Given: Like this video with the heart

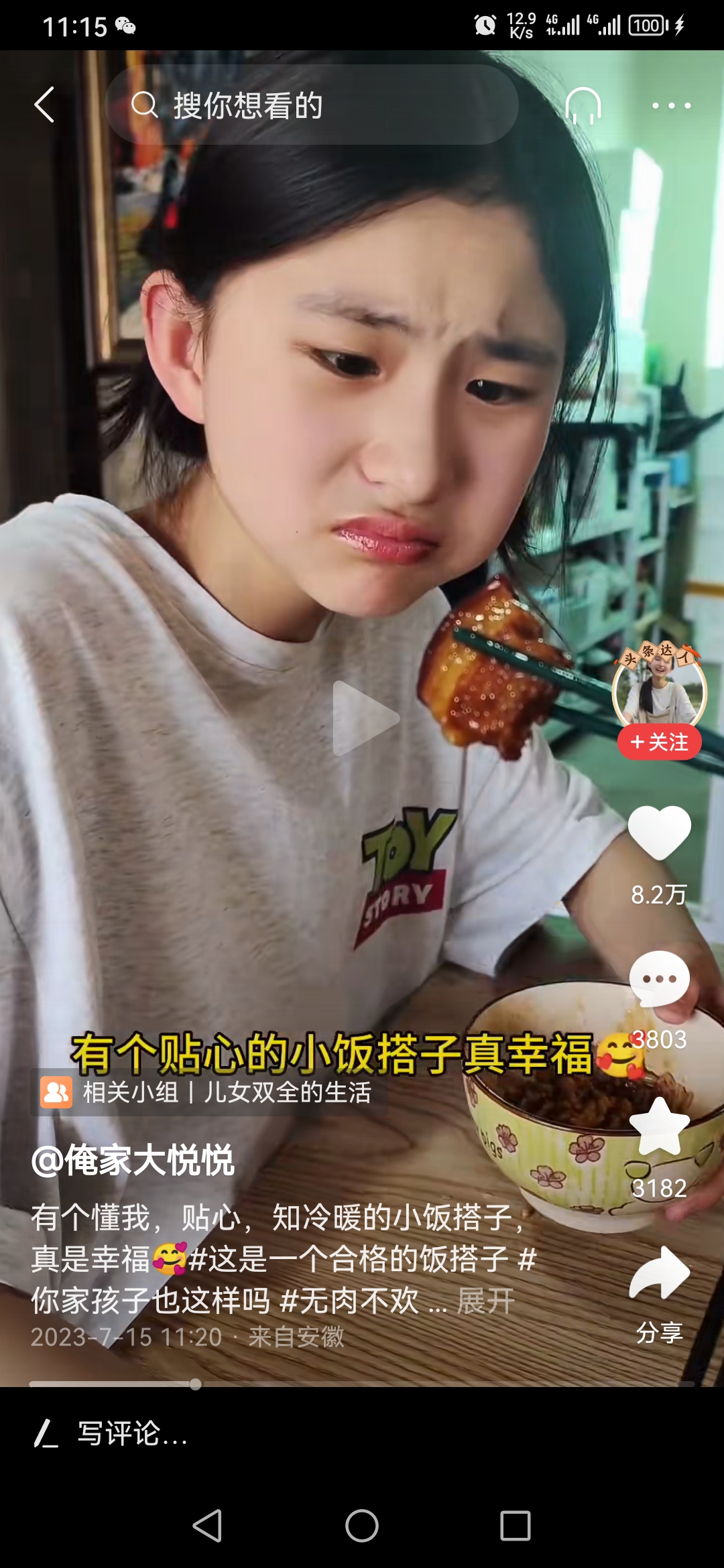Looking at the screenshot, I should coord(659,832).
